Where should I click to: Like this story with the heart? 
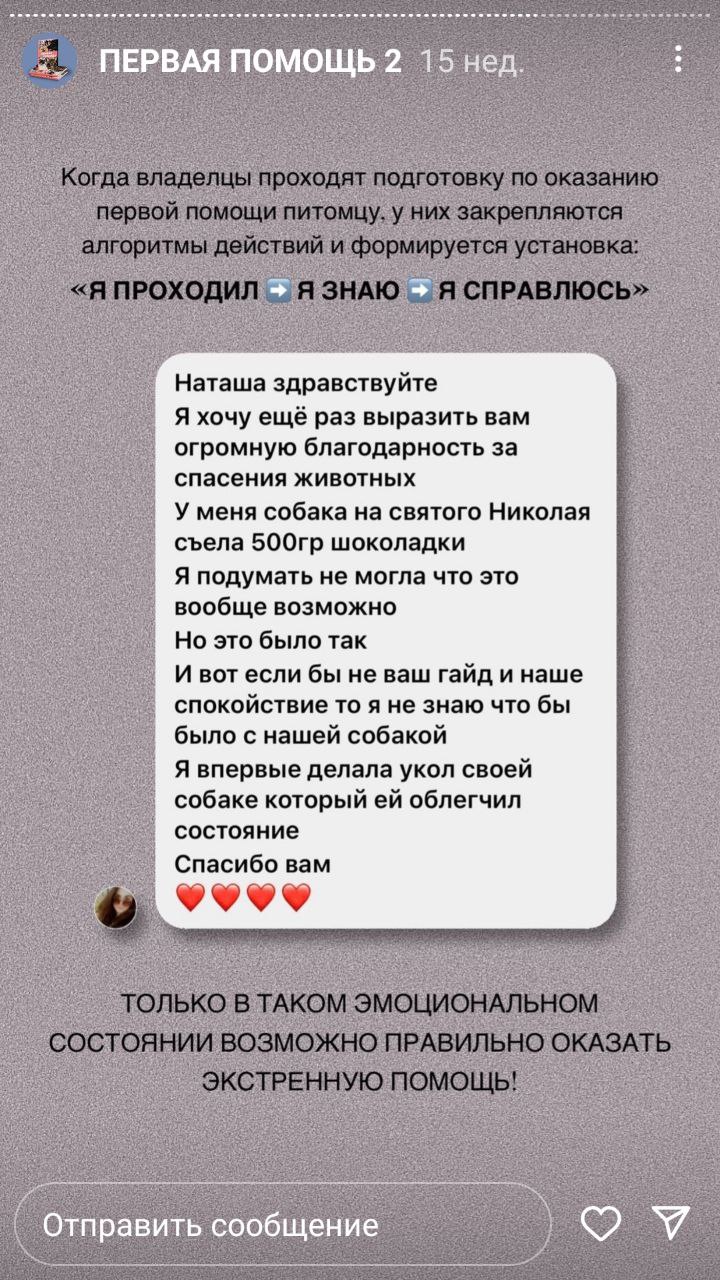[x=601, y=1223]
